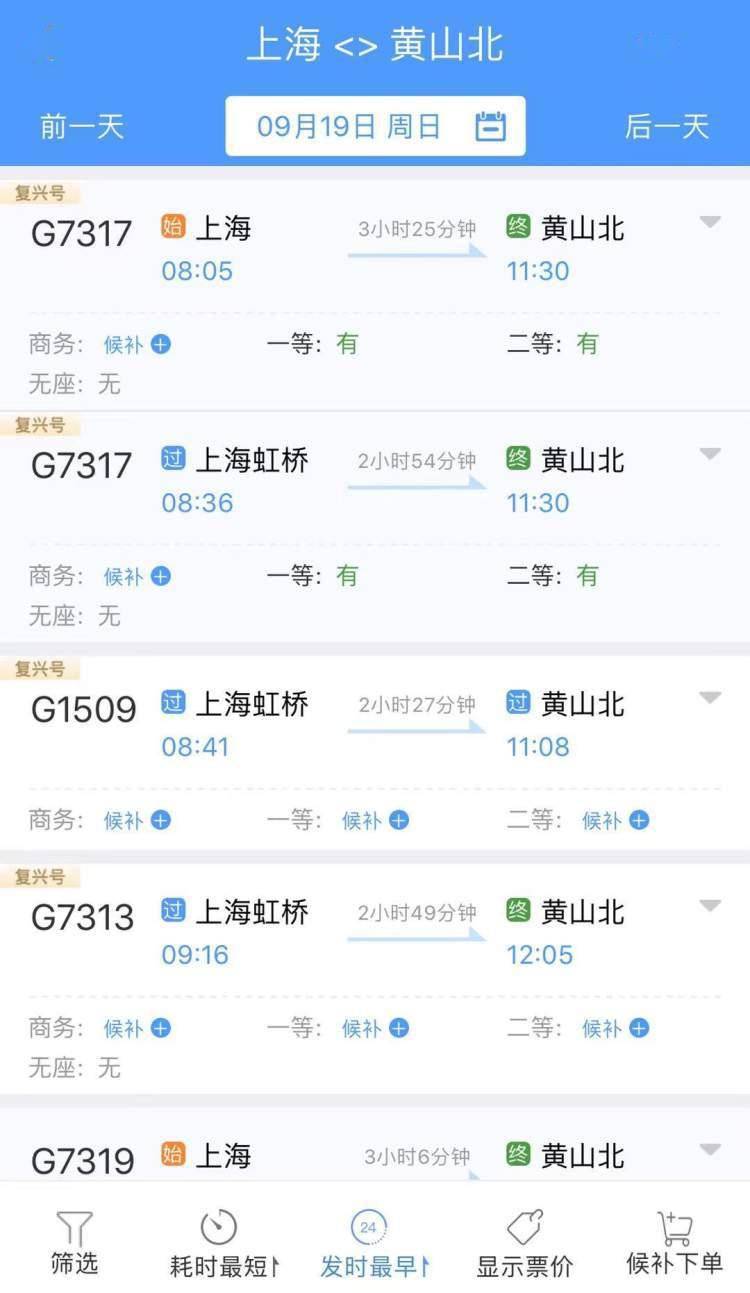The height and width of the screenshot is (1293, 750).
Task: Go to the next day (后一天)
Action: coord(667,127)
